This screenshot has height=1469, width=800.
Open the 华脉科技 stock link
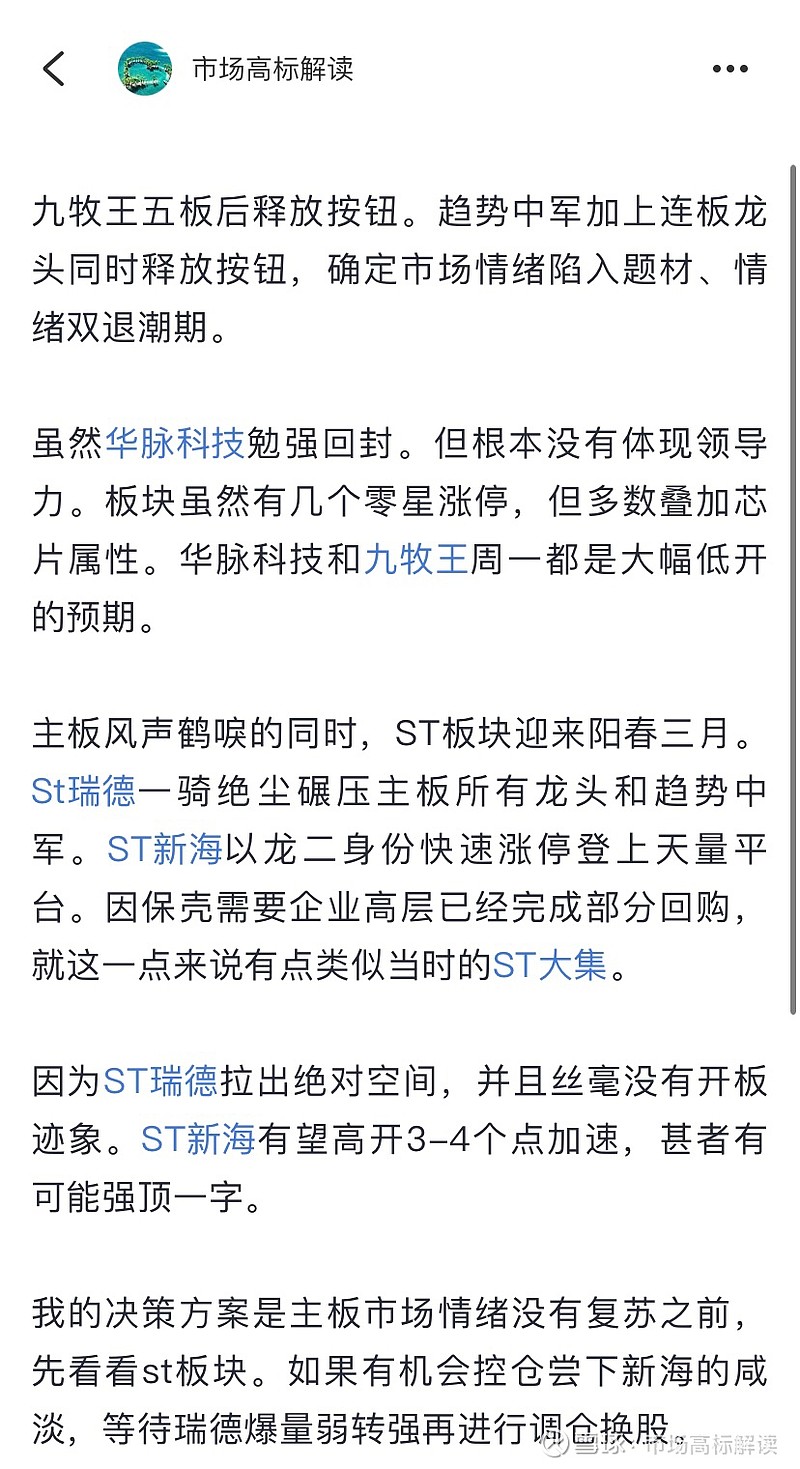coord(175,445)
